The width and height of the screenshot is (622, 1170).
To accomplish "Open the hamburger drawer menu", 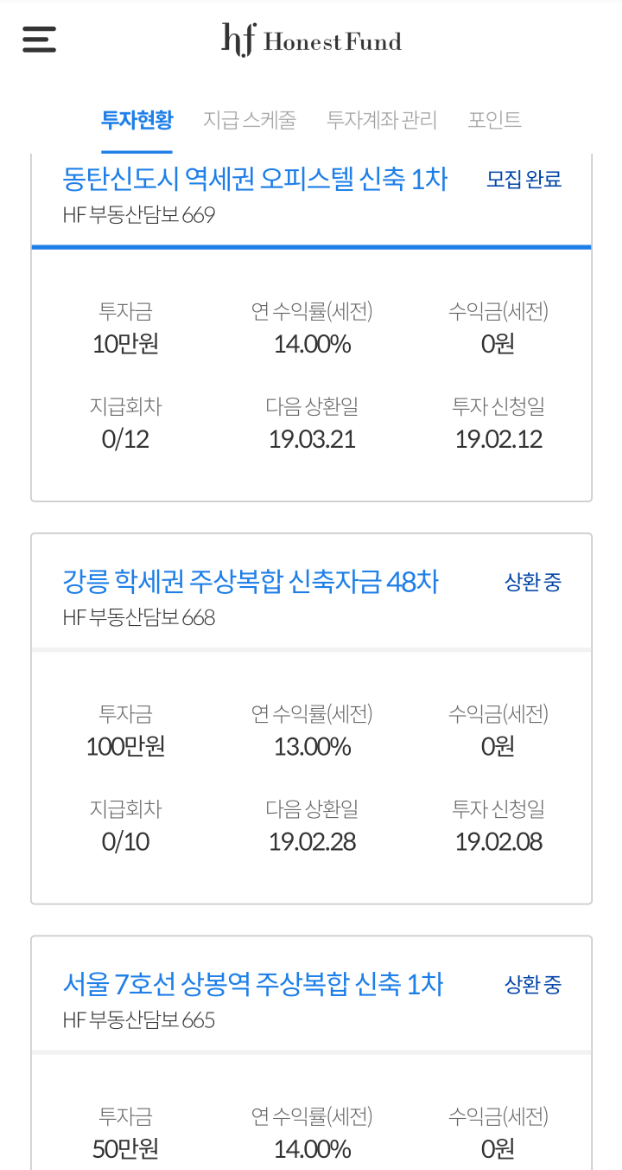I will point(40,39).
